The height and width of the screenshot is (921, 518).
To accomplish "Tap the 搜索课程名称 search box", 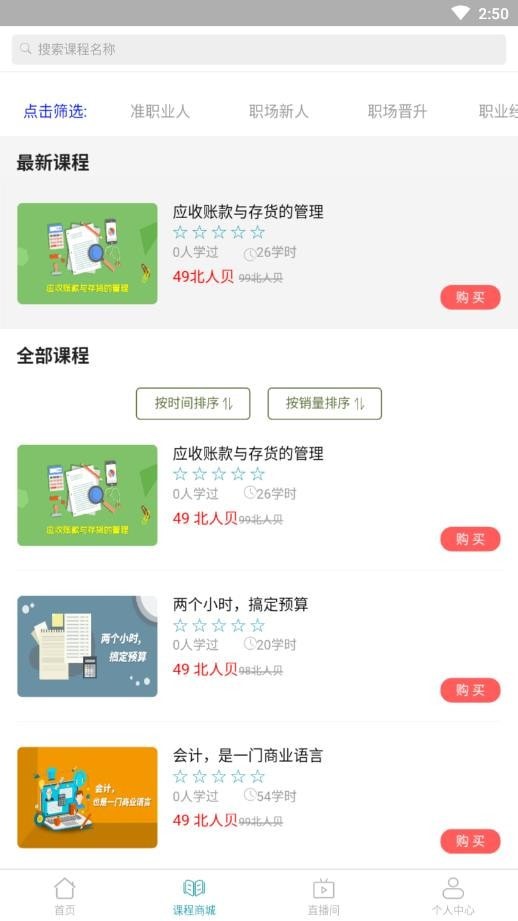I will point(258,49).
